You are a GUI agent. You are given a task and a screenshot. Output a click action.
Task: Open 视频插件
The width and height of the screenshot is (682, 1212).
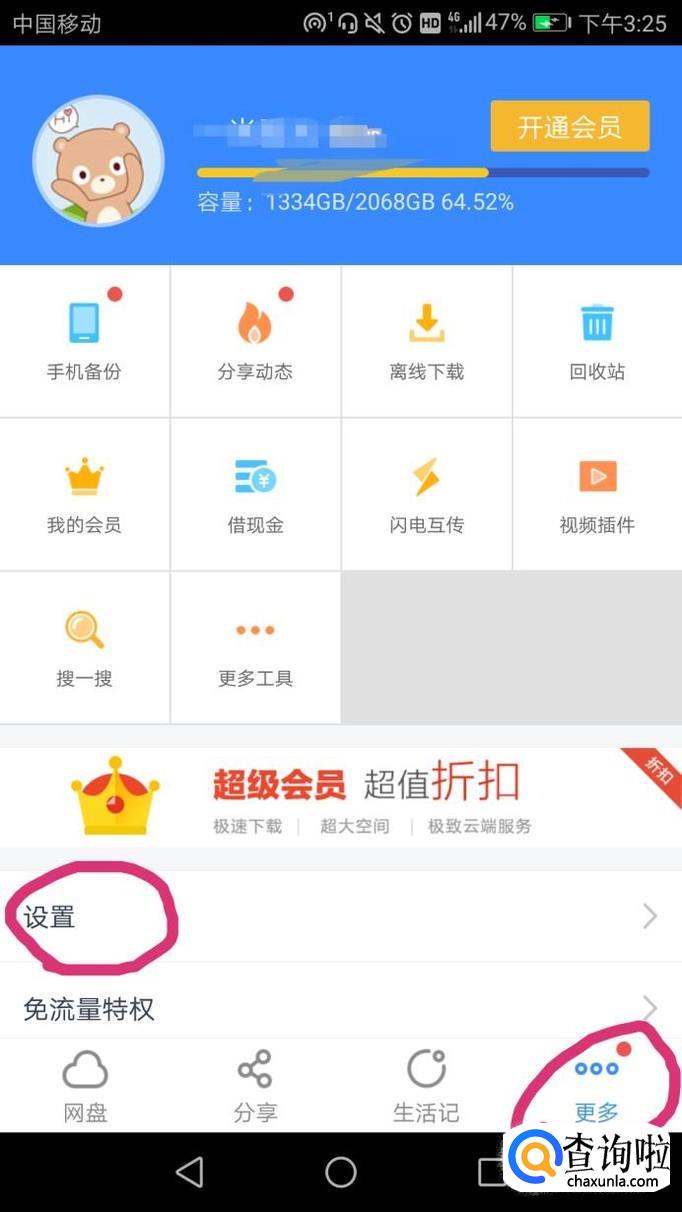(x=597, y=494)
